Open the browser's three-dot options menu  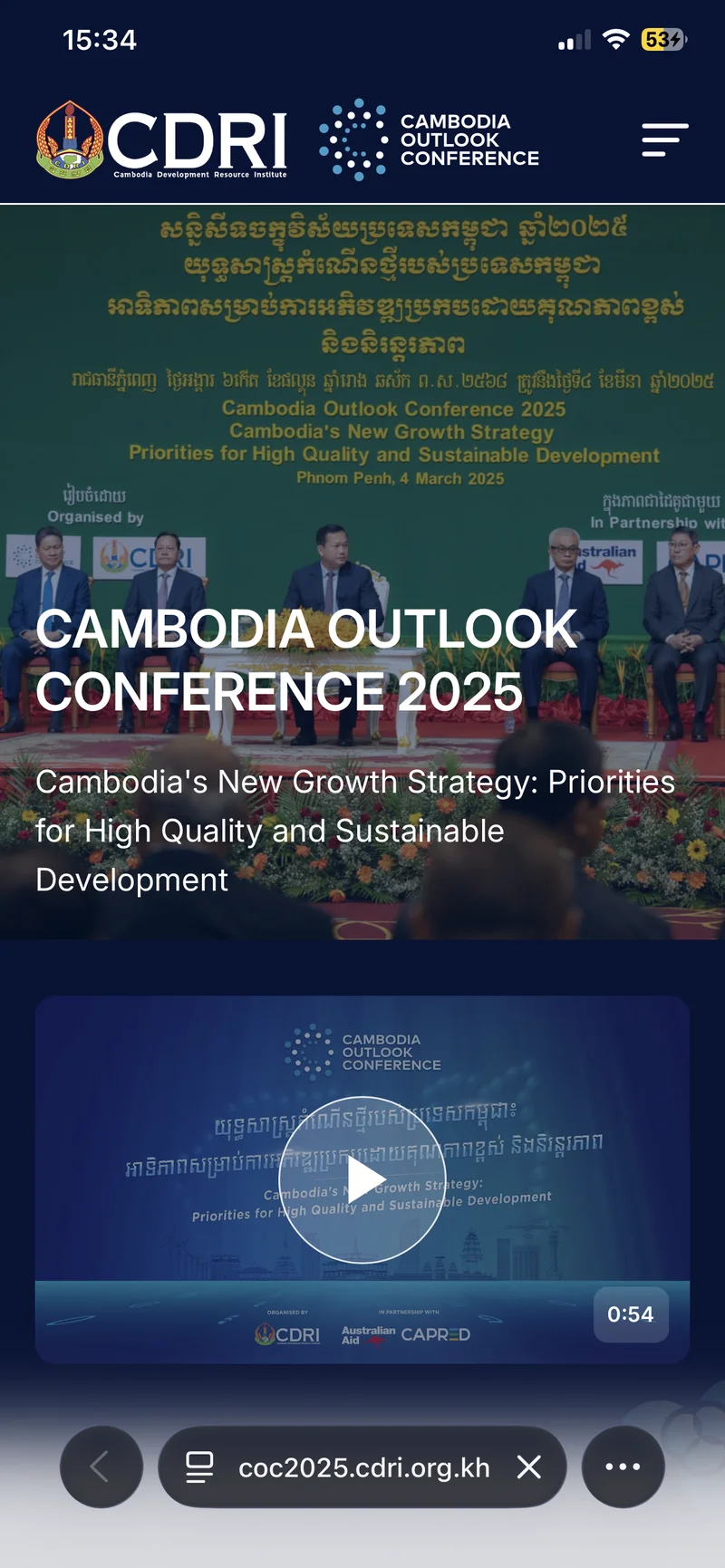coord(623,1467)
